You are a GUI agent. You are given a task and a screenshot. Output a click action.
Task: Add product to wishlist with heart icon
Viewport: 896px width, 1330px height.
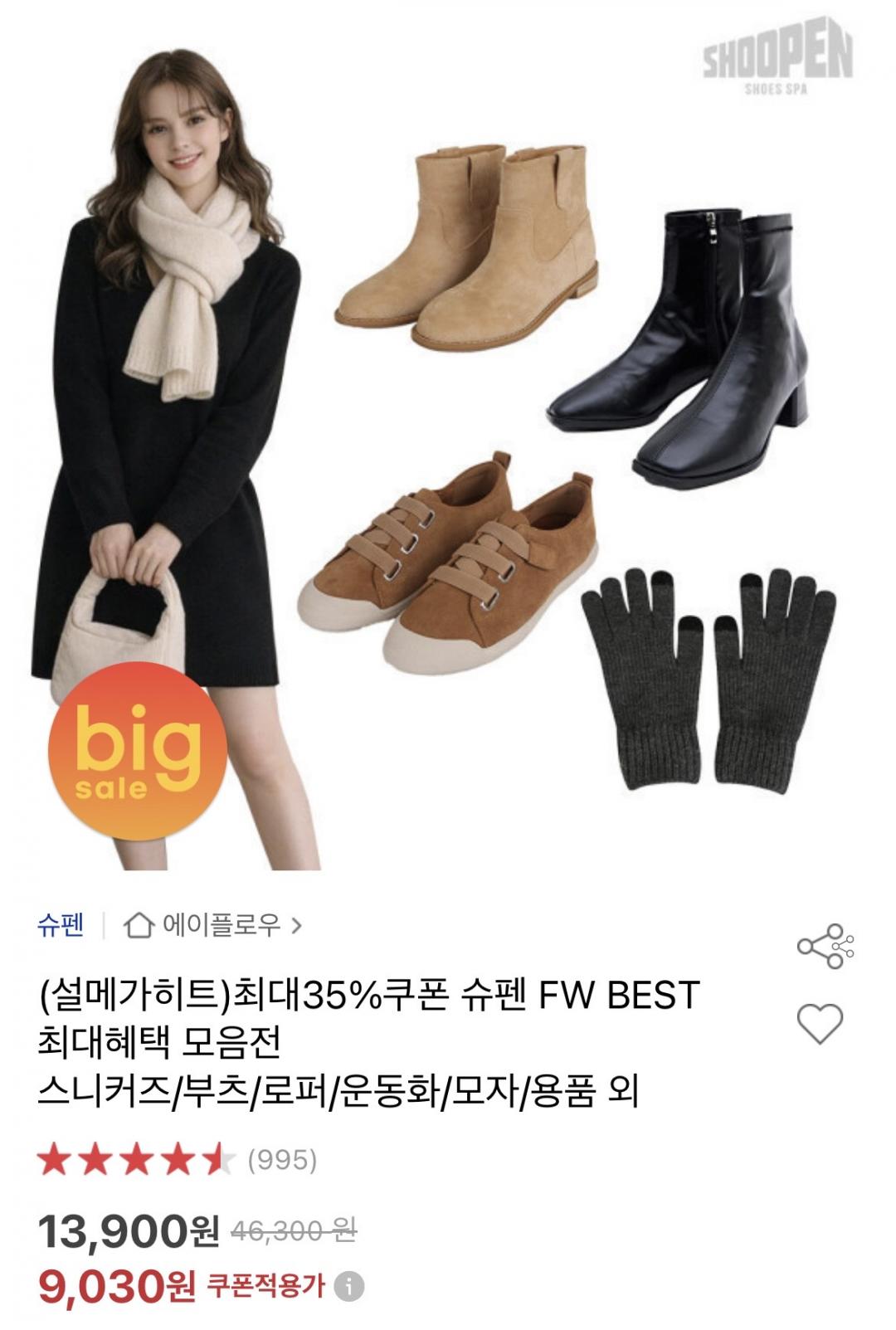pyautogui.click(x=820, y=1023)
